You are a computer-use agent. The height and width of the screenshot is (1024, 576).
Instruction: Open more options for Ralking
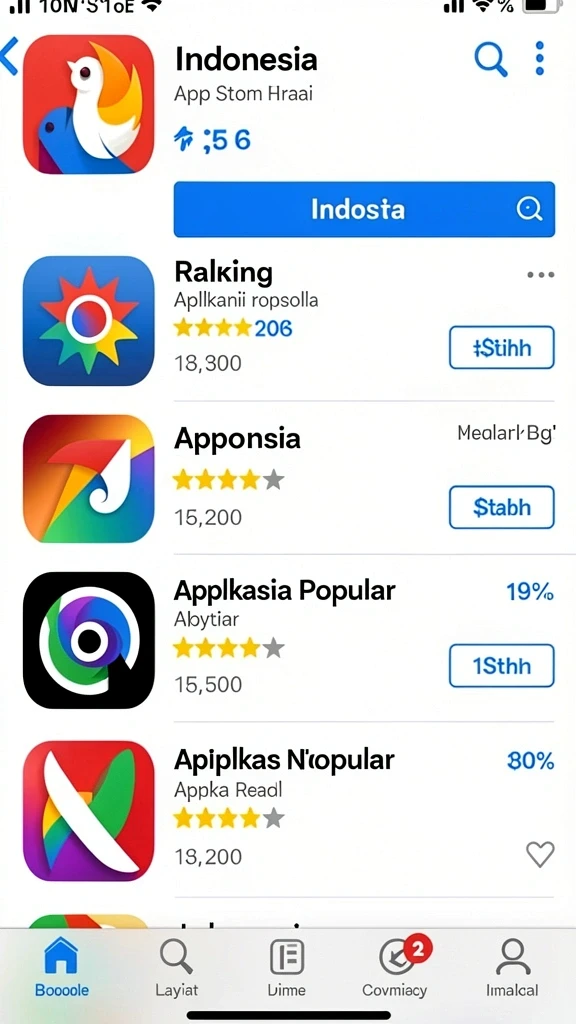click(541, 275)
